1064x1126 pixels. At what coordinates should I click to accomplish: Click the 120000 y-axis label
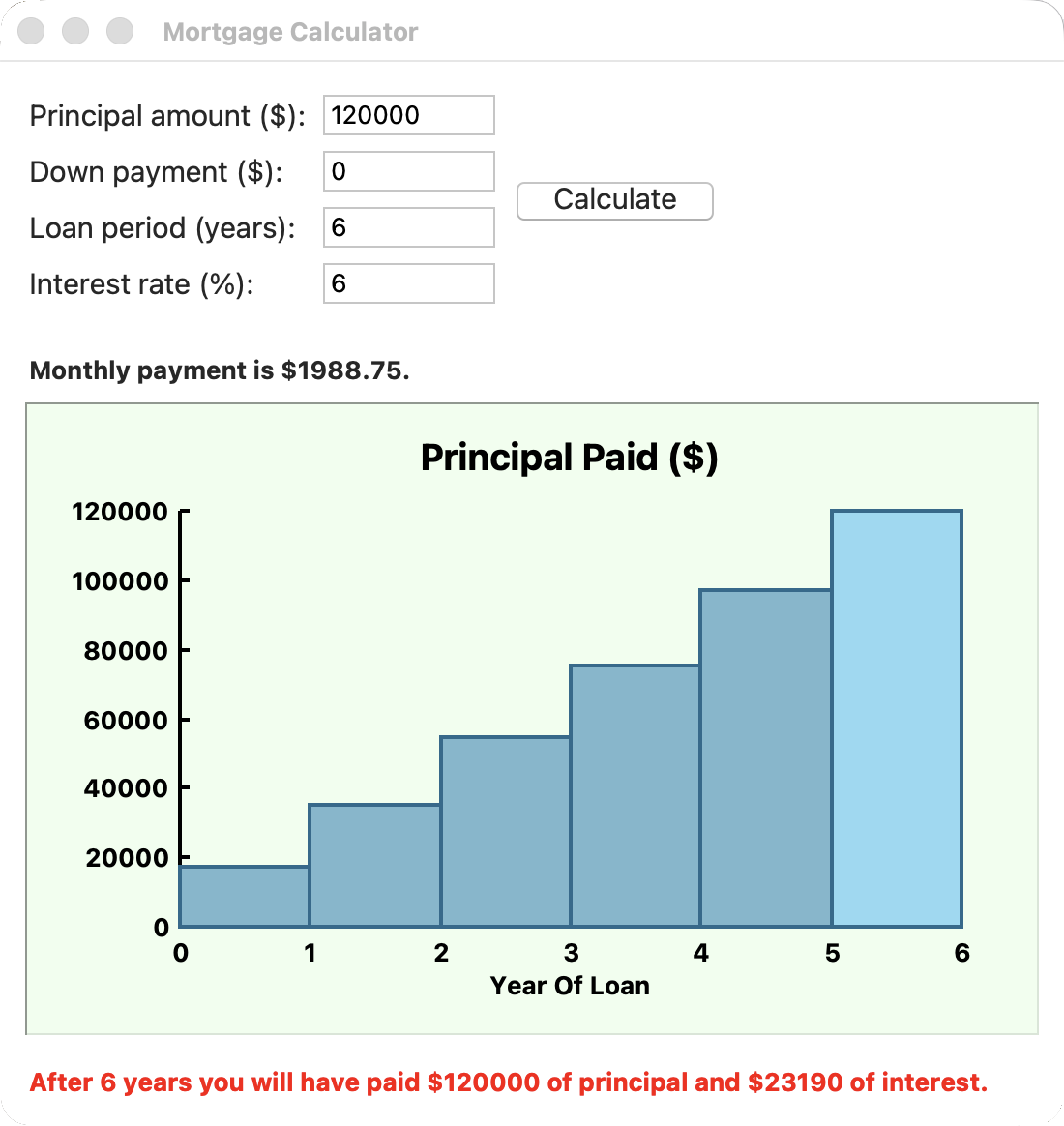[x=119, y=512]
